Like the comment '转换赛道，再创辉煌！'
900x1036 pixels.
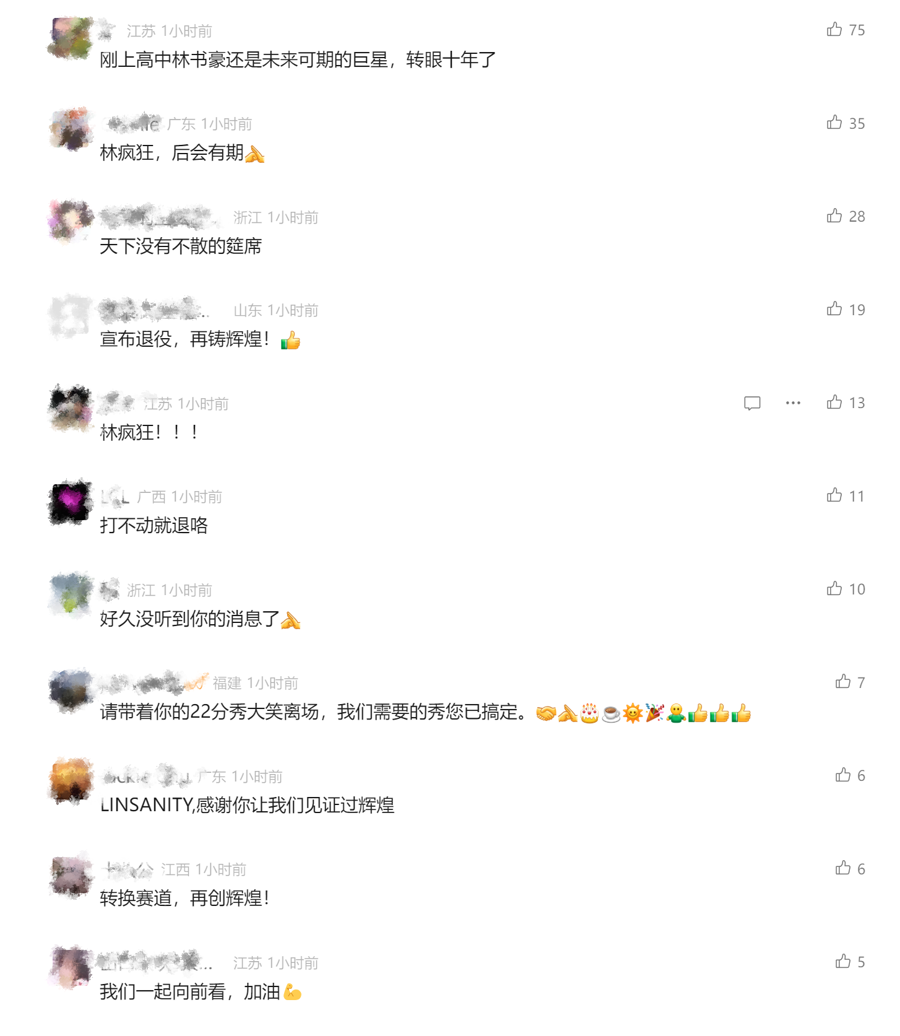coord(843,868)
